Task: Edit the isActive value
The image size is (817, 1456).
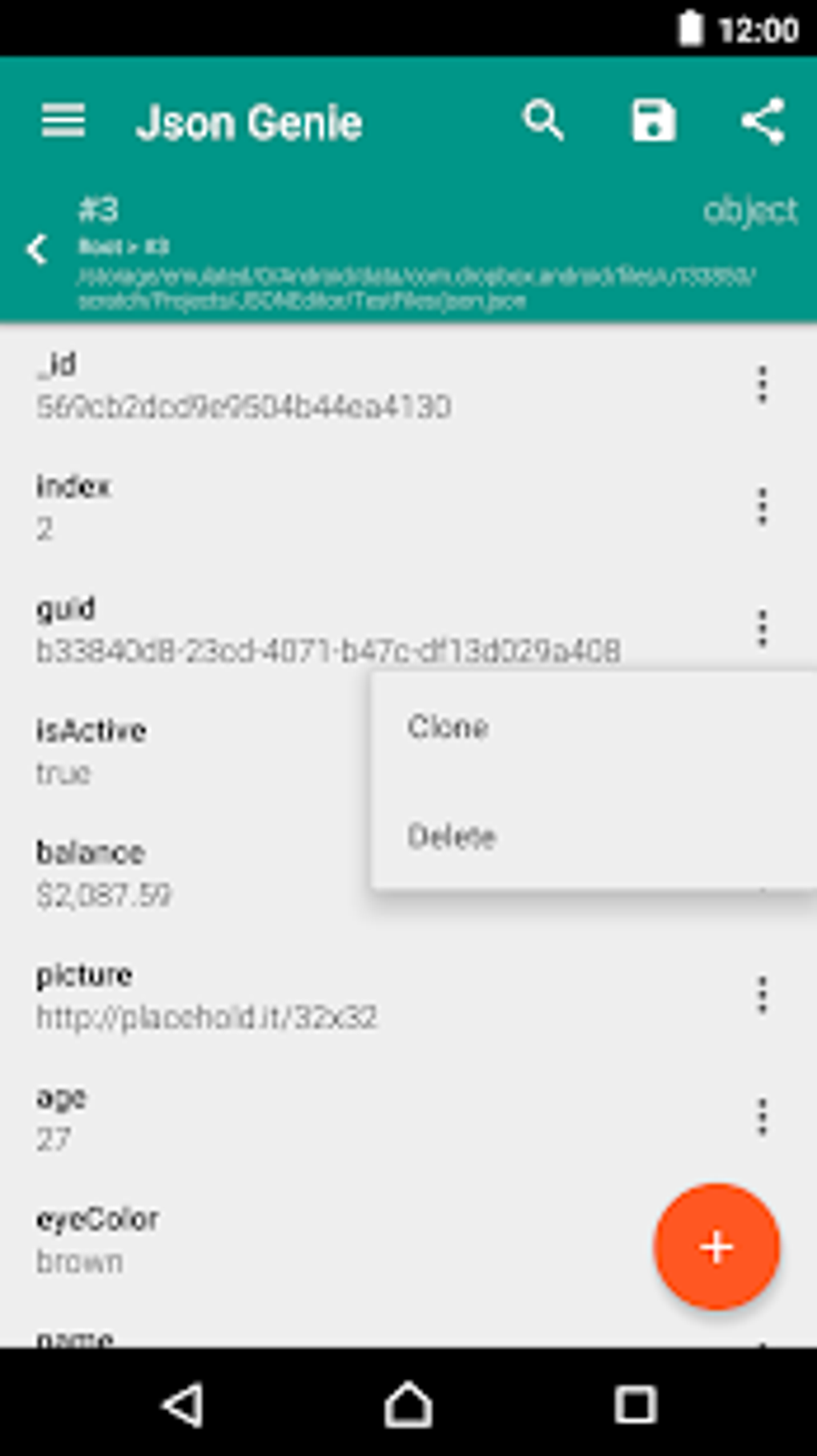Action: (x=186, y=752)
